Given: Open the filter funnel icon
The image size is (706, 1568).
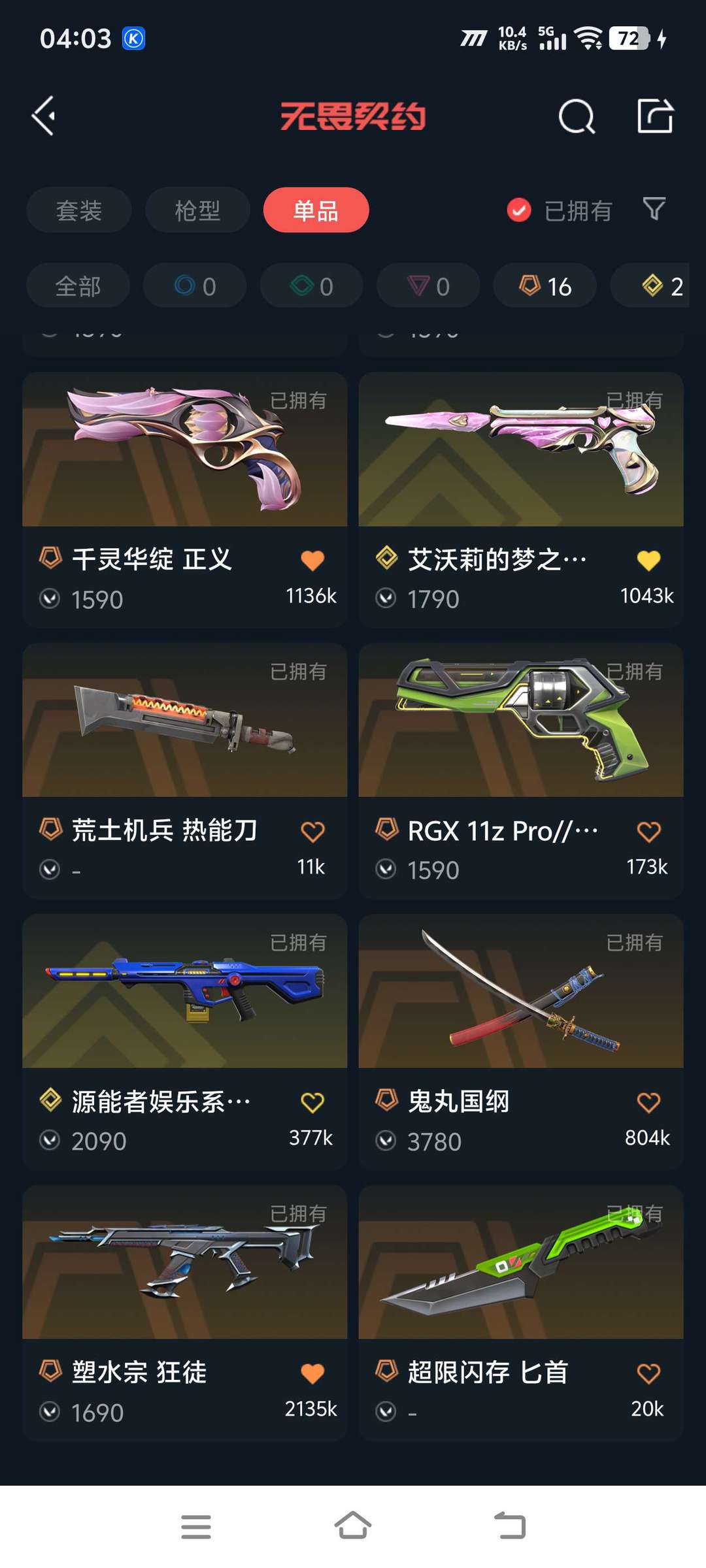Looking at the screenshot, I should [x=653, y=210].
